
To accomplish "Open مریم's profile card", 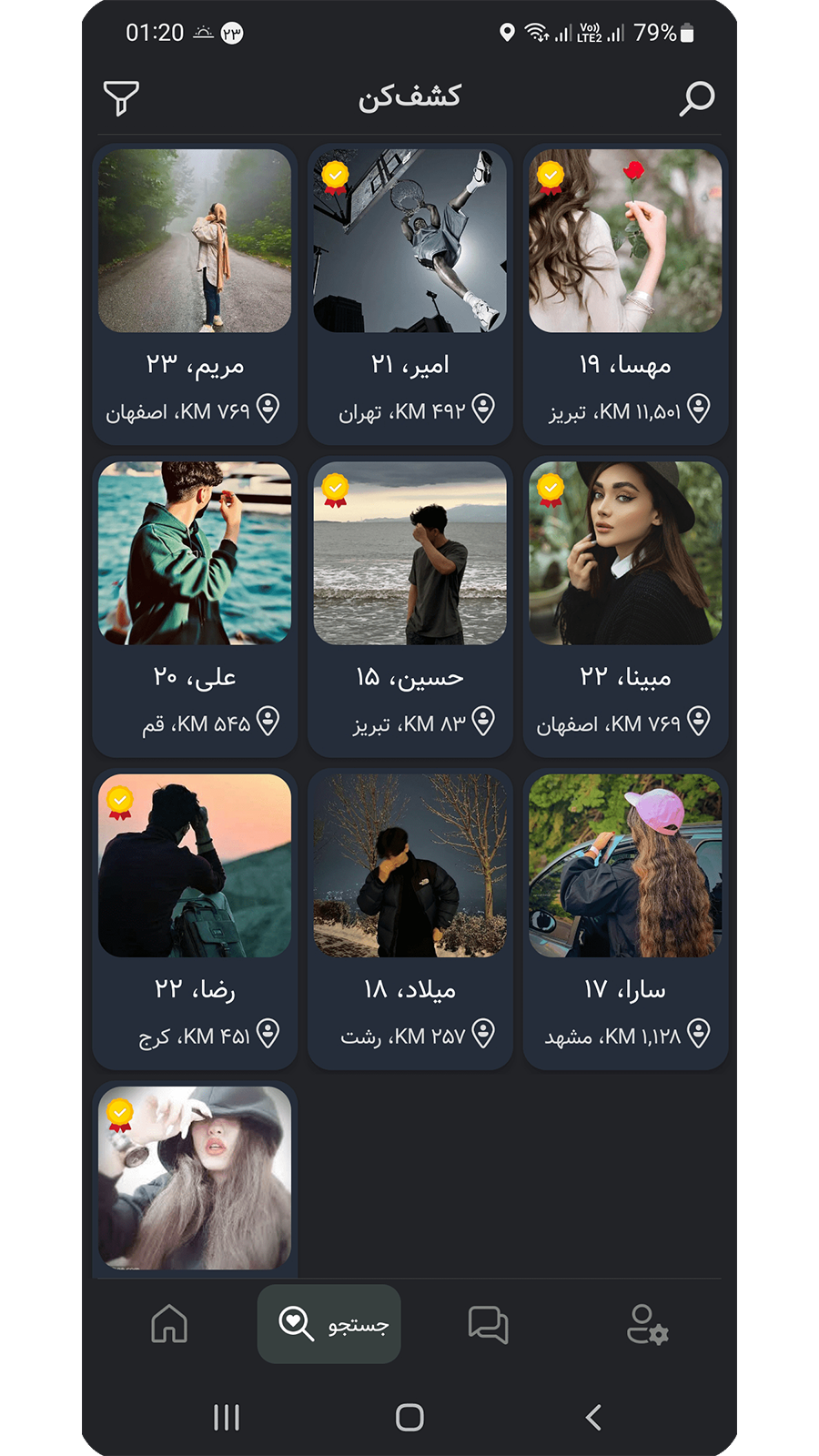I will [x=195, y=293].
